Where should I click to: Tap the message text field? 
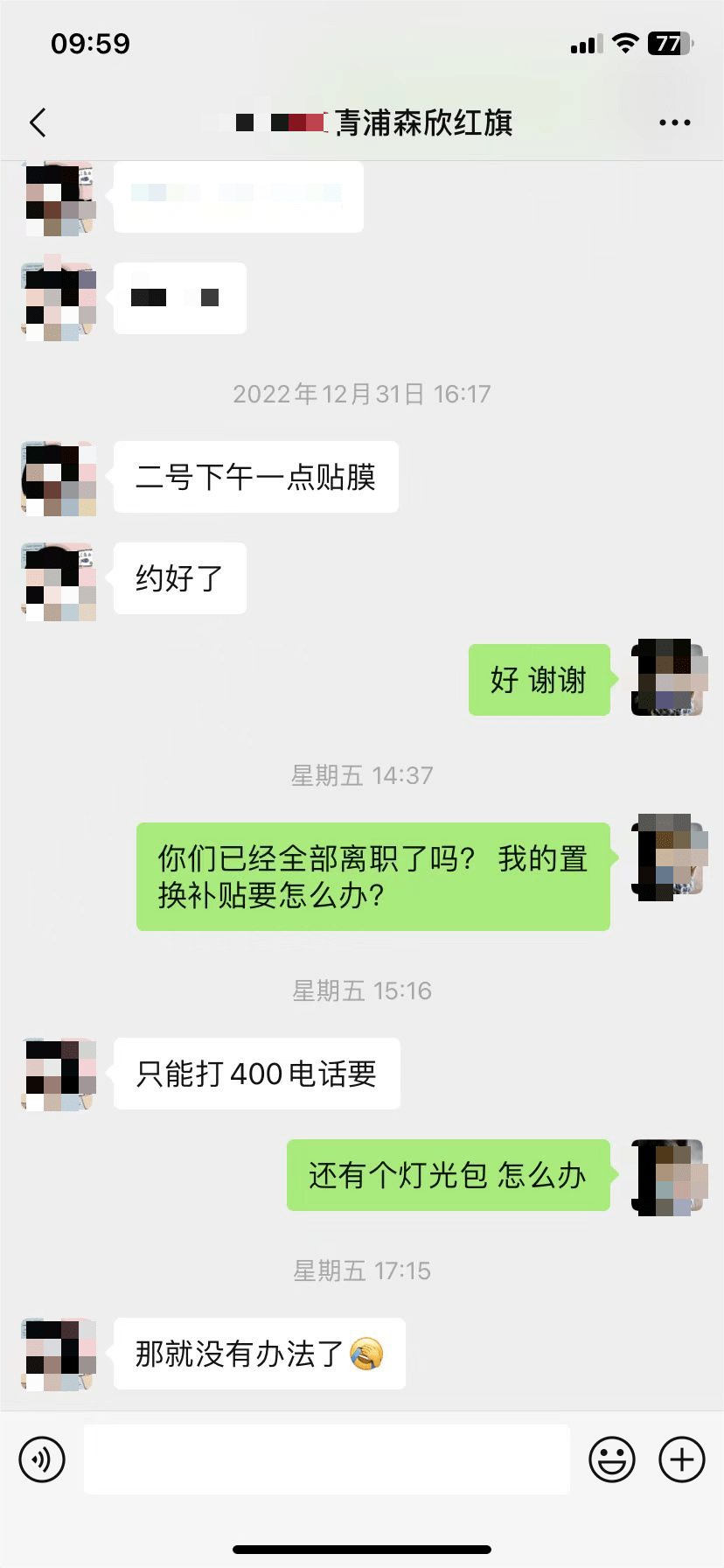click(x=326, y=1459)
